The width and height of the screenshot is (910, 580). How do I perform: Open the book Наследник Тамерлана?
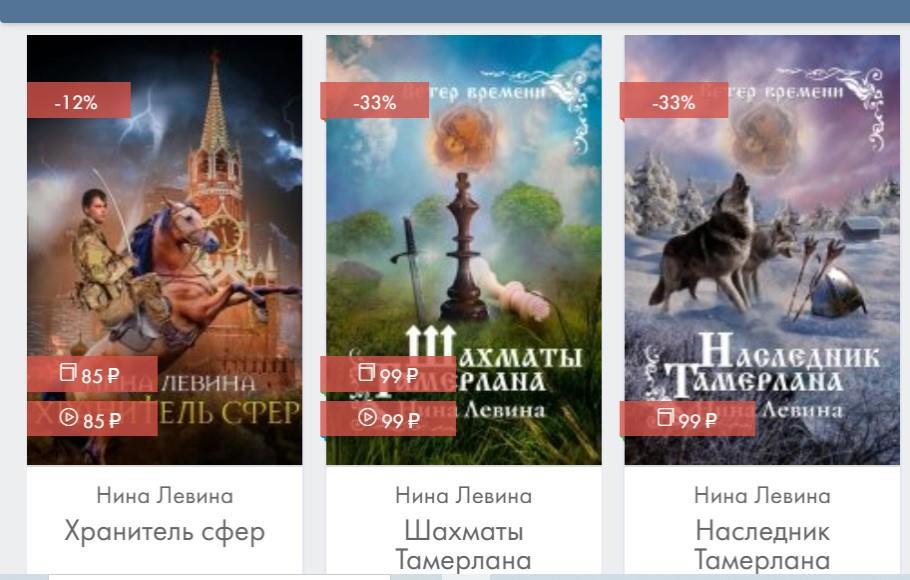[x=762, y=544]
